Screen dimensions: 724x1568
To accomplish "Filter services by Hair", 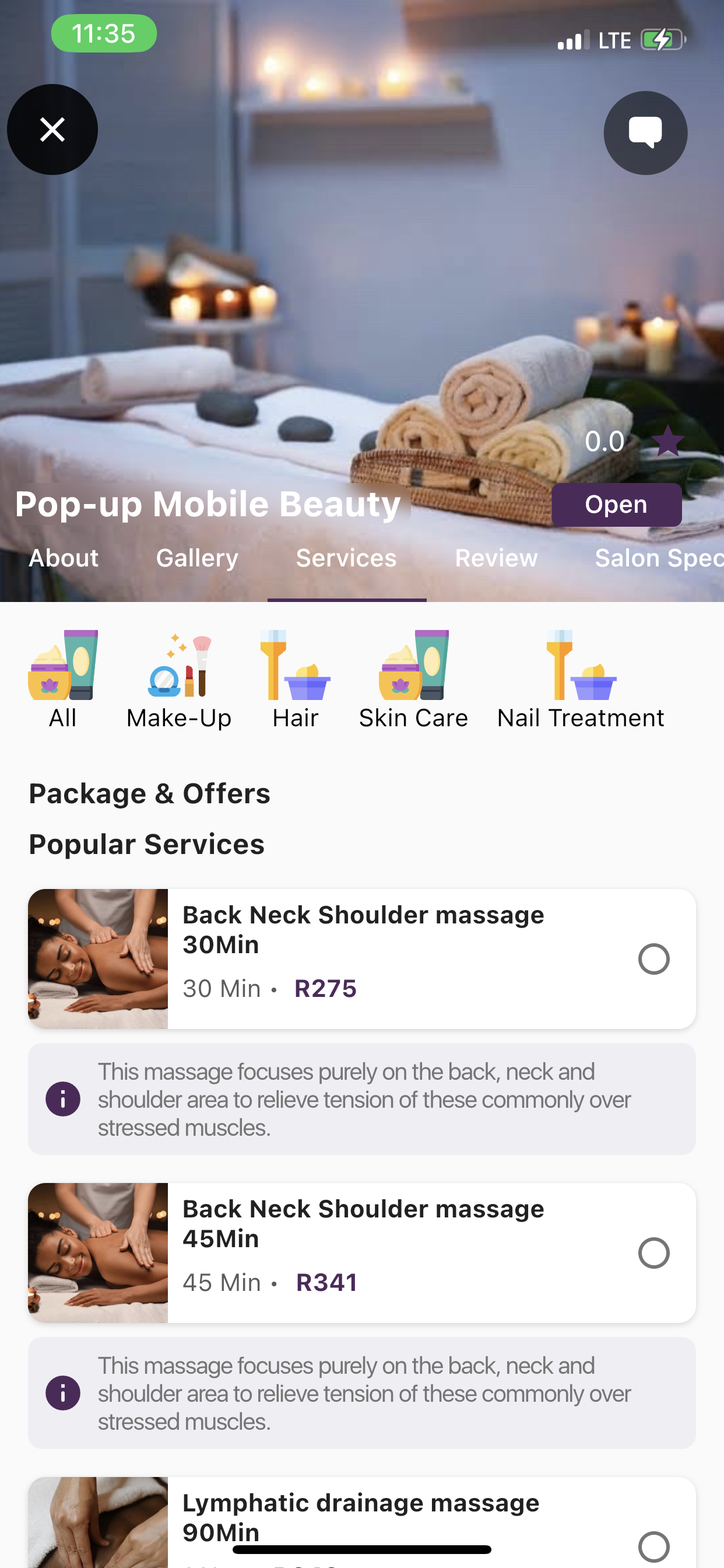I will tap(295, 680).
